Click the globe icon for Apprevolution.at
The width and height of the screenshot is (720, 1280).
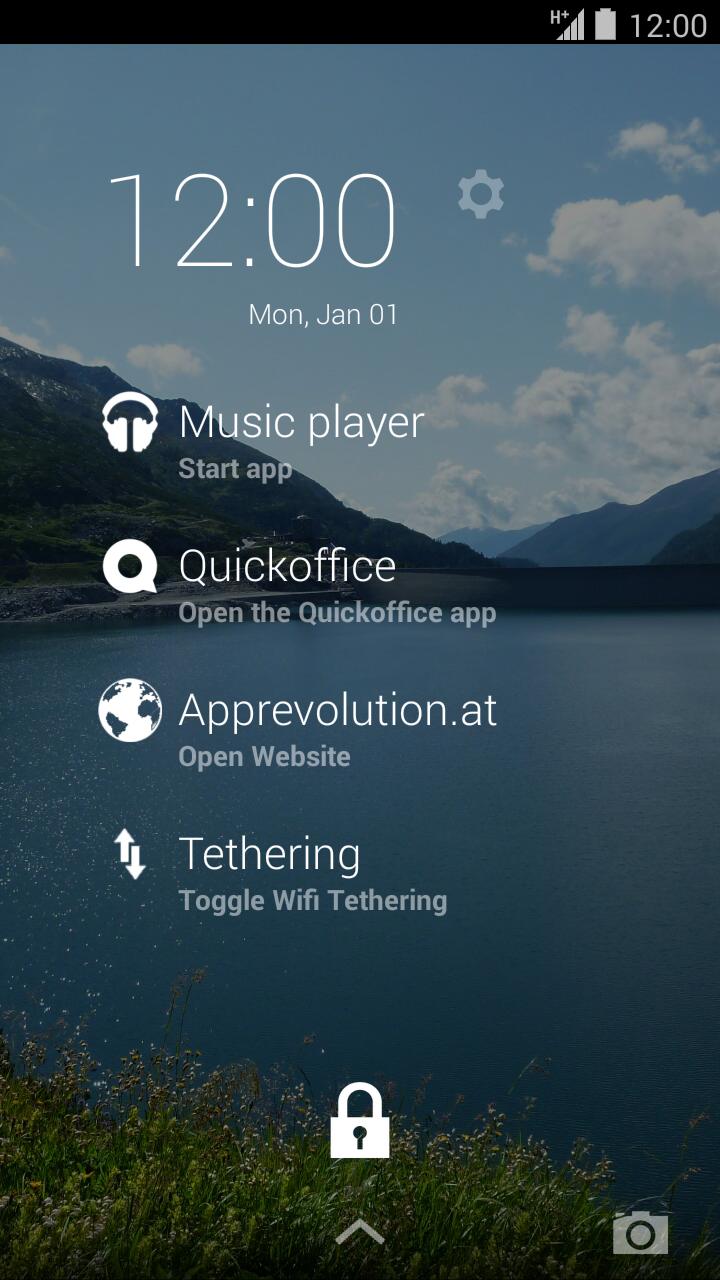coord(131,711)
